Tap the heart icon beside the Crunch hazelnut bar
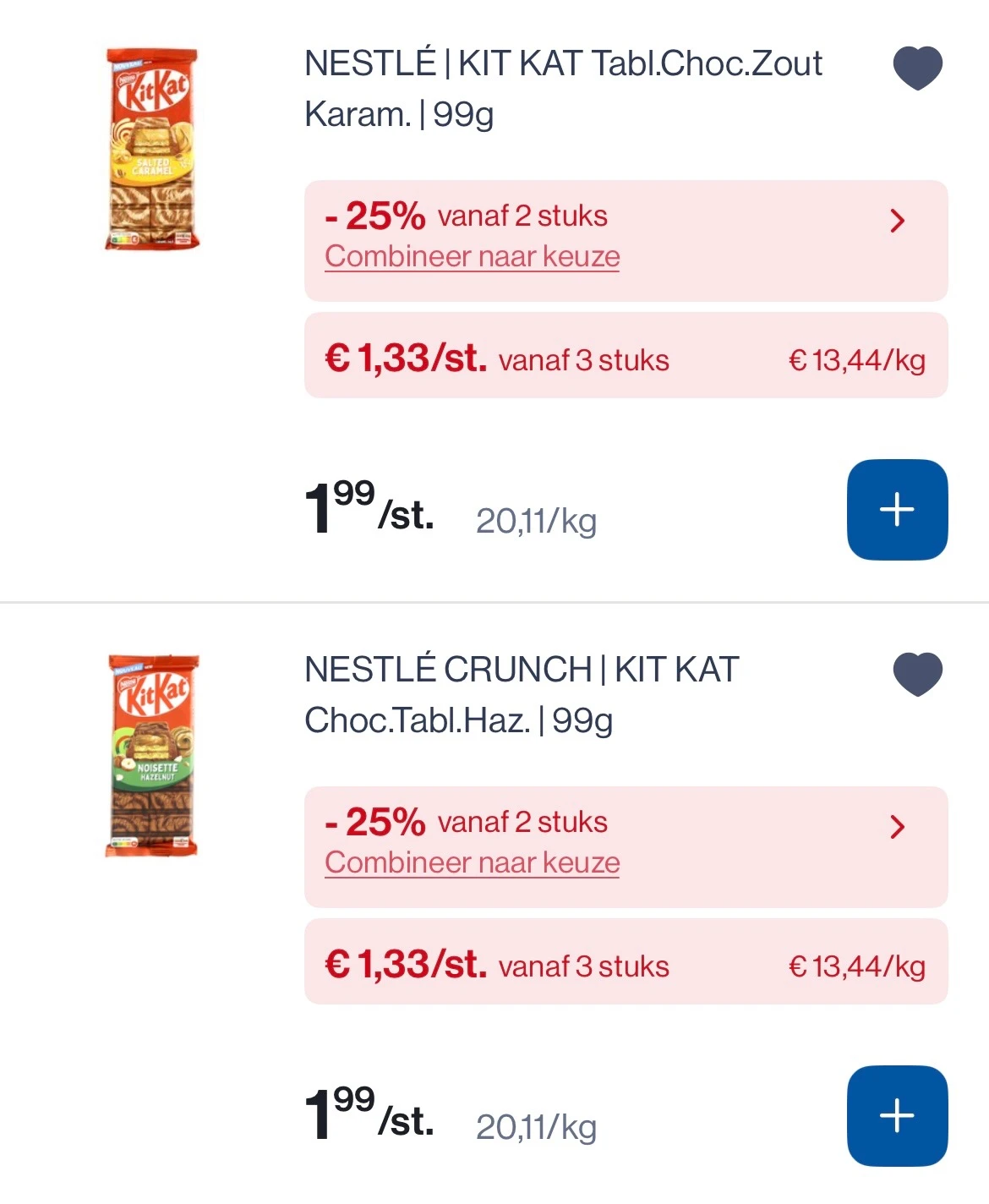This screenshot has height=1204, width=989. coord(917,676)
